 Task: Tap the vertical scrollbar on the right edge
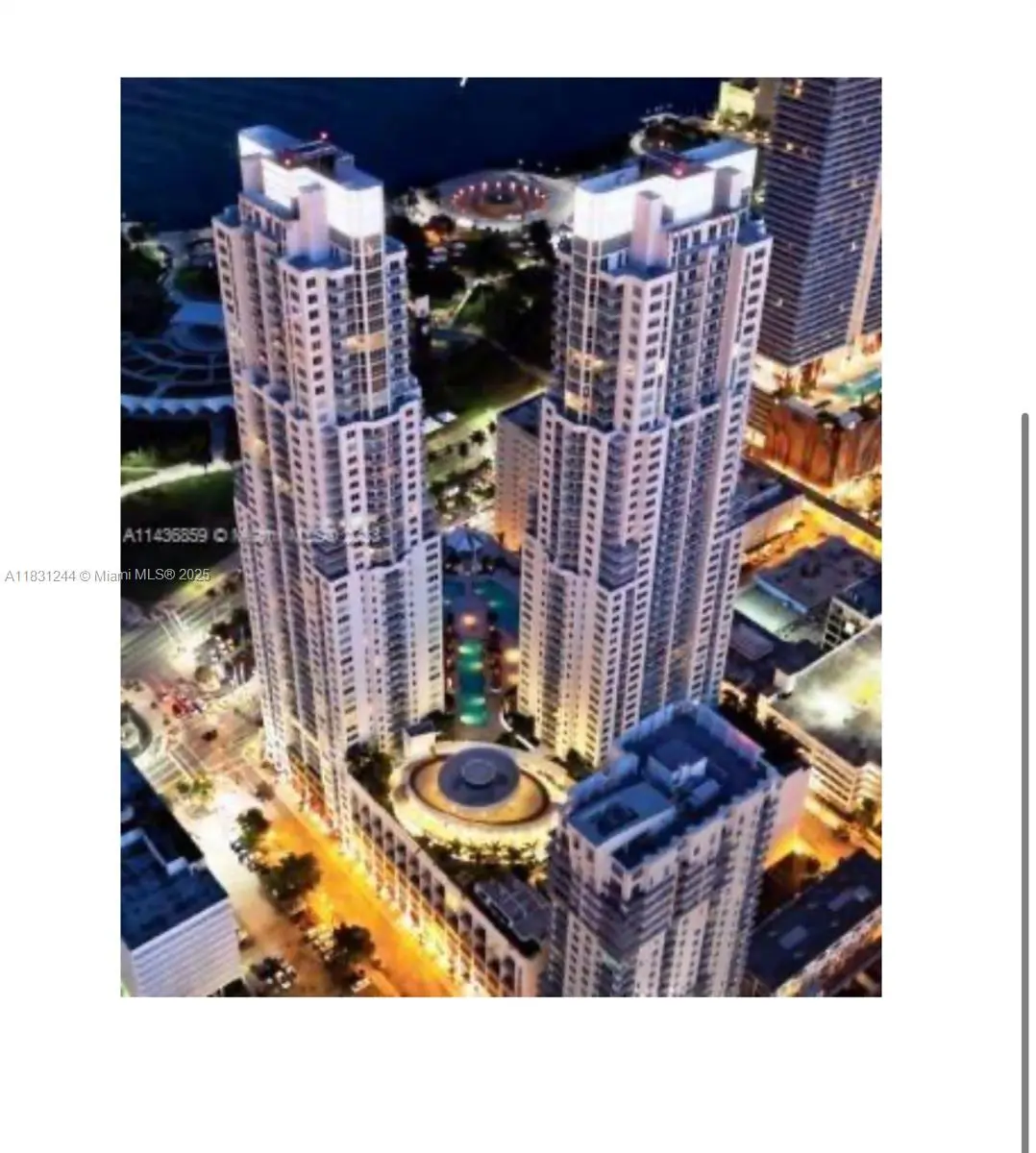(x=1025, y=780)
